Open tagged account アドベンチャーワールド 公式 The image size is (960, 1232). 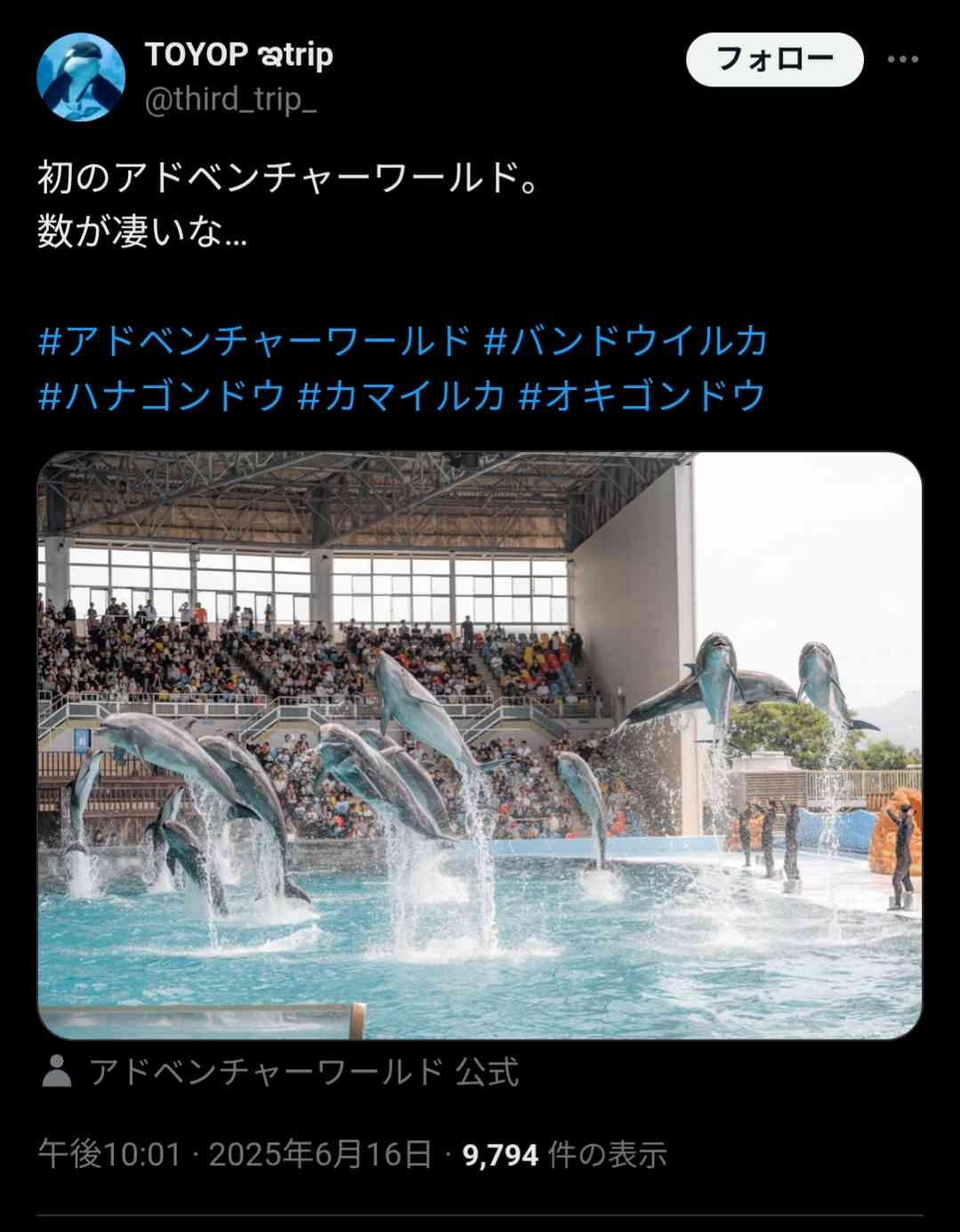[303, 1072]
